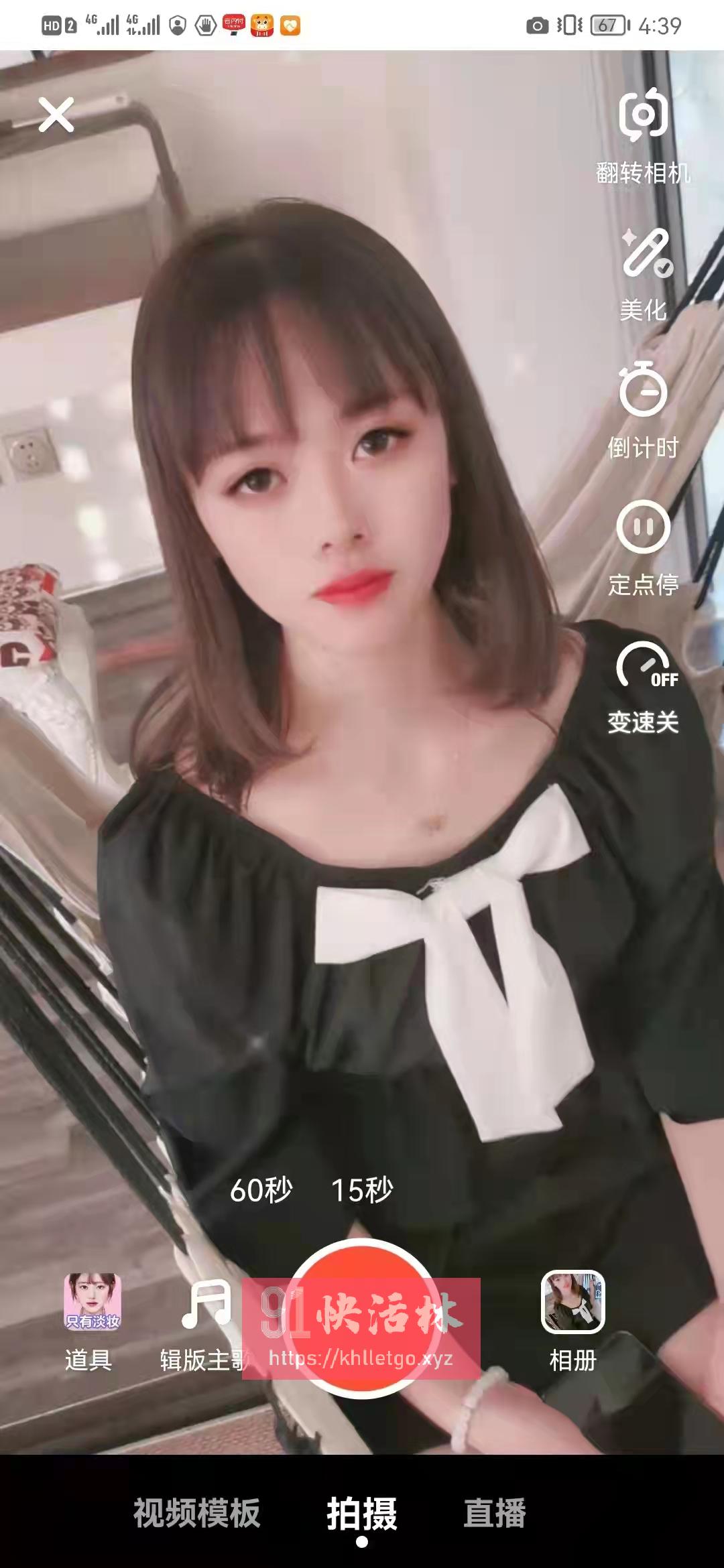Image resolution: width=724 pixels, height=1568 pixels.
Task: Close the camera screen
Action: (56, 115)
